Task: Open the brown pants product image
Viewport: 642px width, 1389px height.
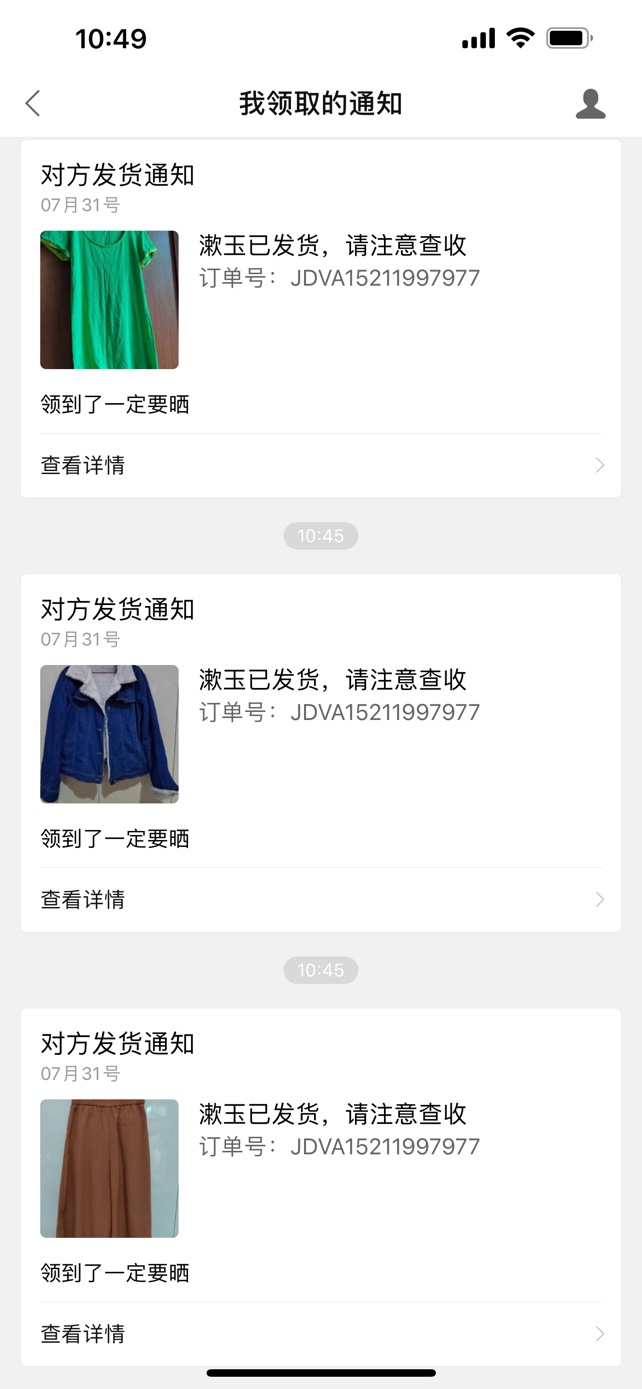Action: click(109, 1168)
